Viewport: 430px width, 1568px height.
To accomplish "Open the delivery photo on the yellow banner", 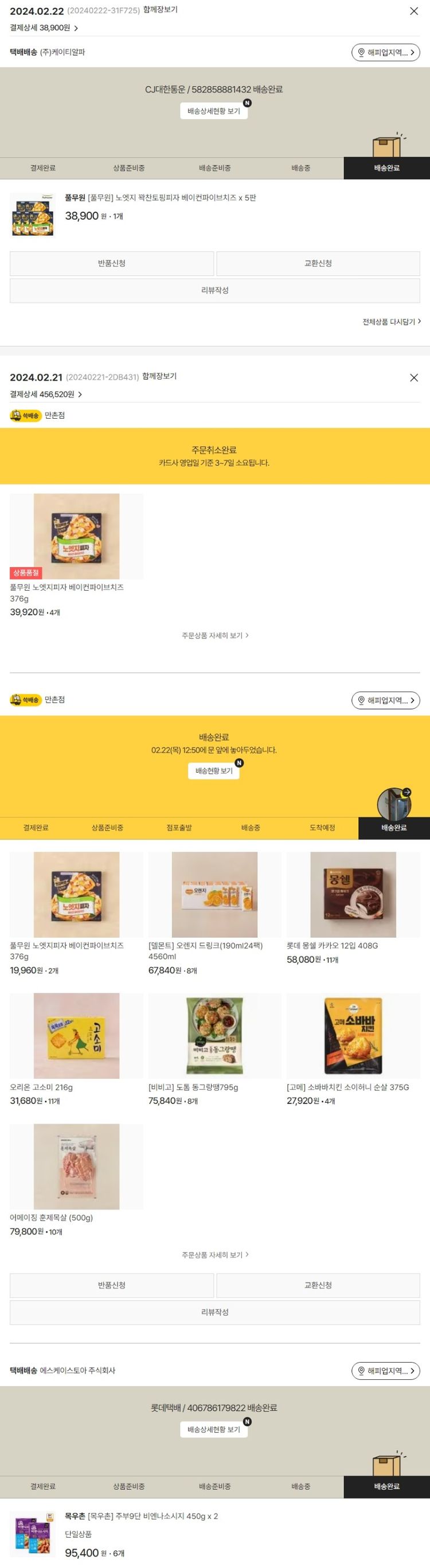I will pos(393,803).
